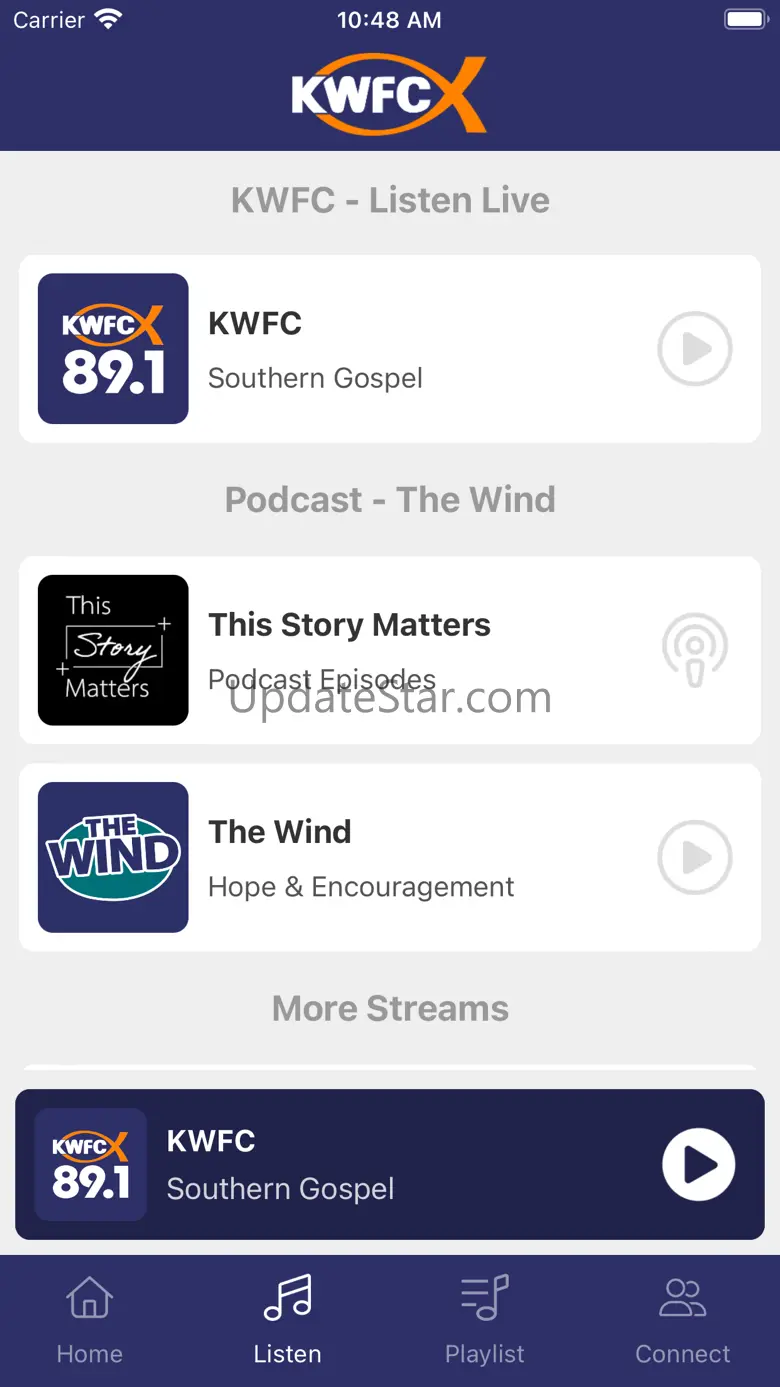
Task: Play The Wind Hope & Encouragement stream
Action: [x=694, y=857]
